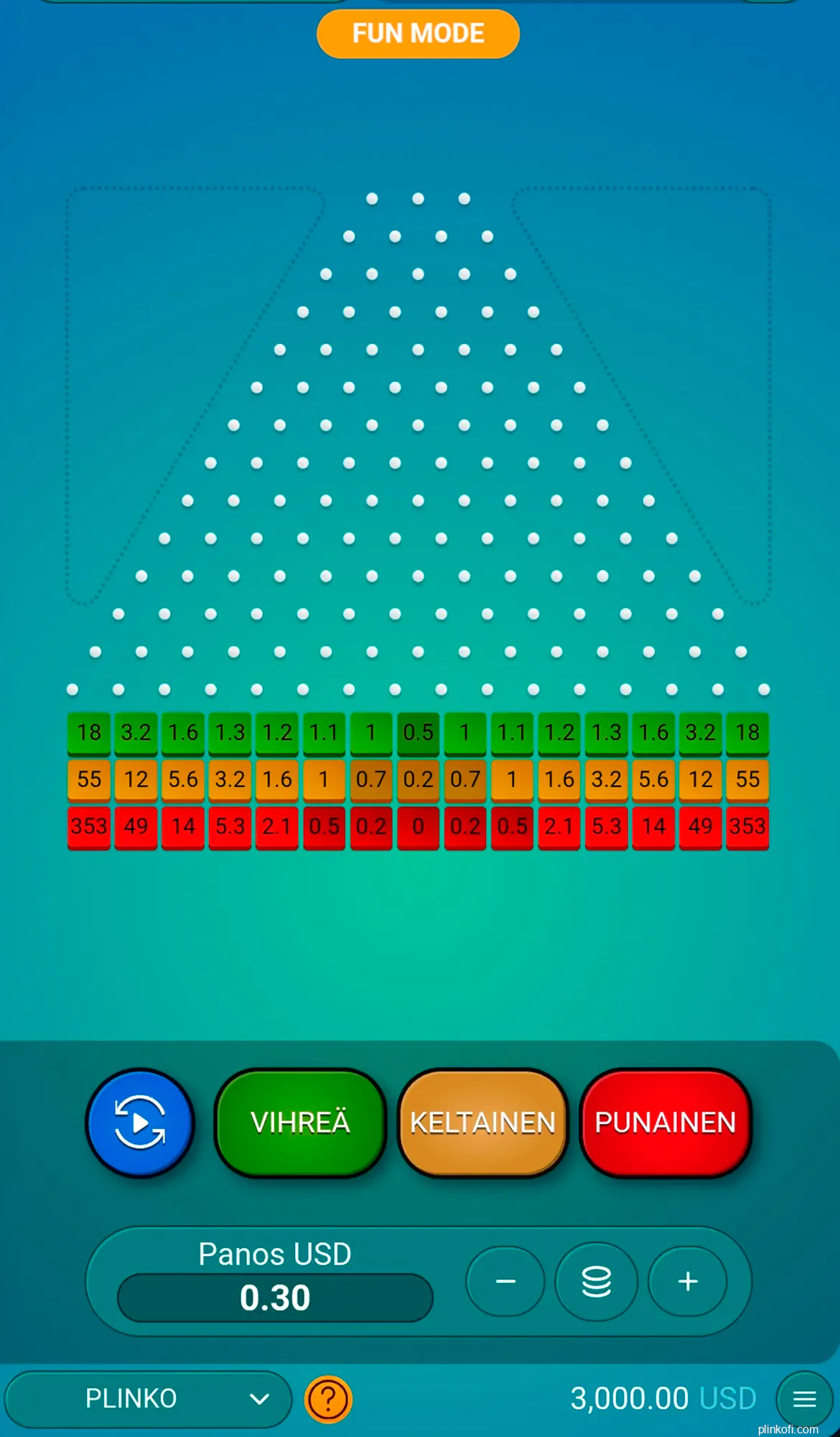Drop a ball with PUNAINEN
840x1437 pixels.
coord(666,1122)
